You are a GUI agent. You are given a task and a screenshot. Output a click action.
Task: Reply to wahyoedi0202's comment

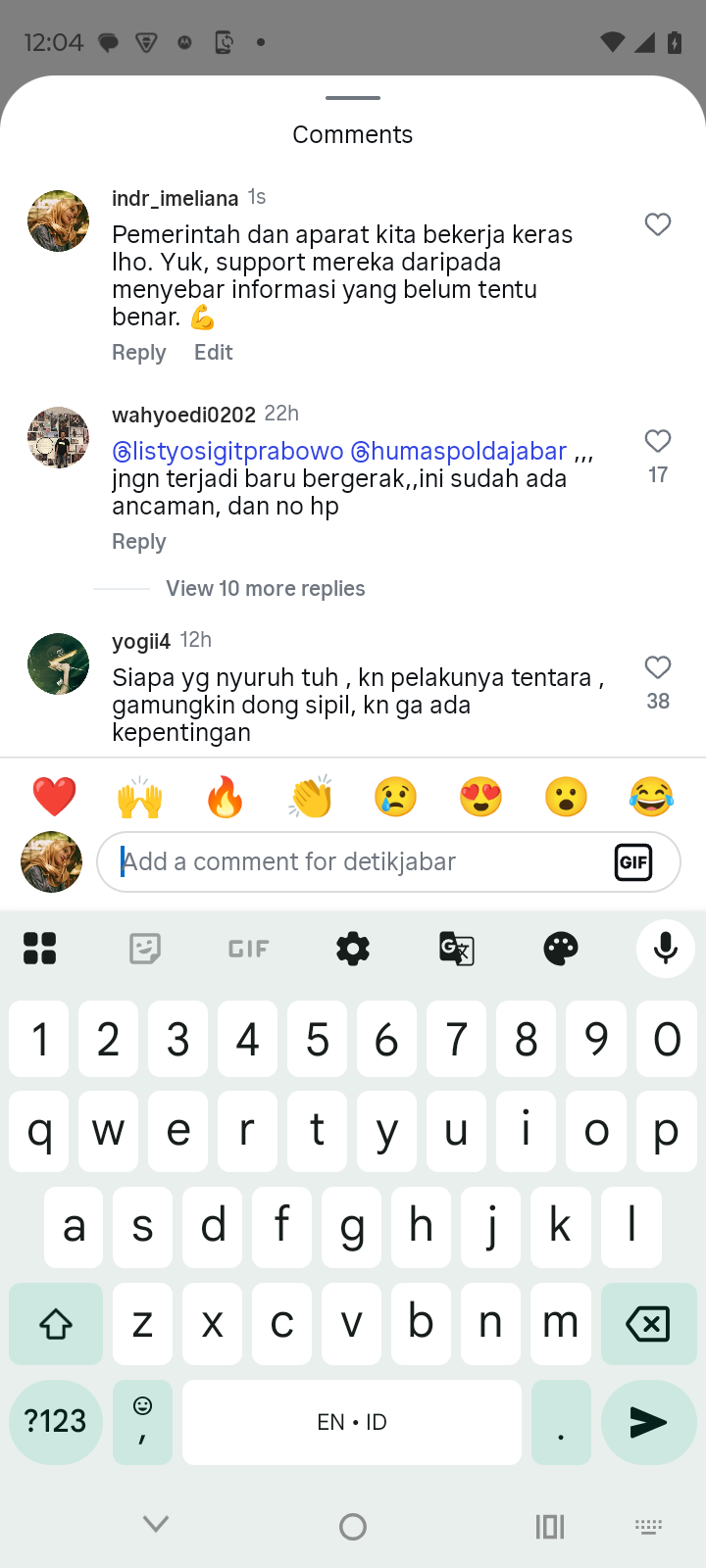(x=139, y=542)
